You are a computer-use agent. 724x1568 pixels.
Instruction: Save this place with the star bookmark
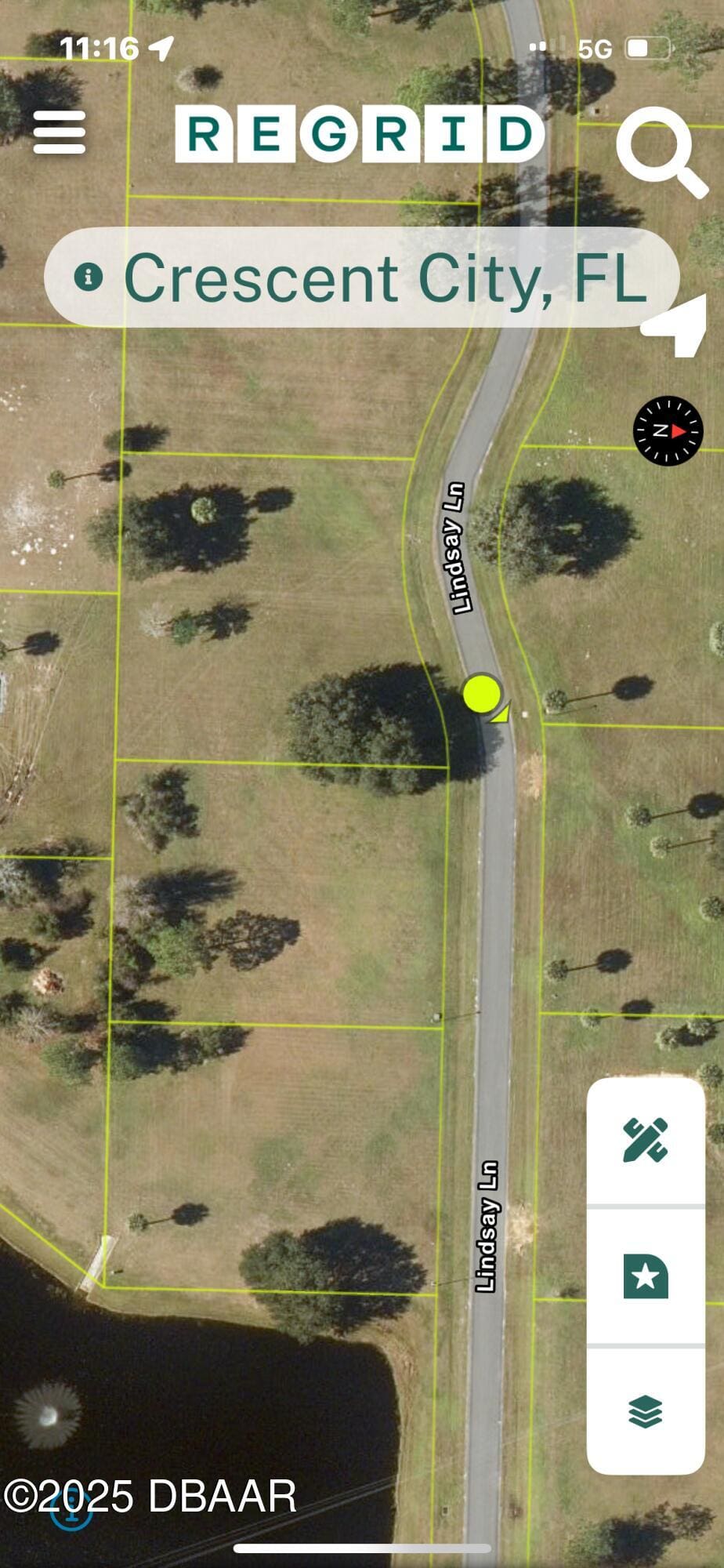646,1276
